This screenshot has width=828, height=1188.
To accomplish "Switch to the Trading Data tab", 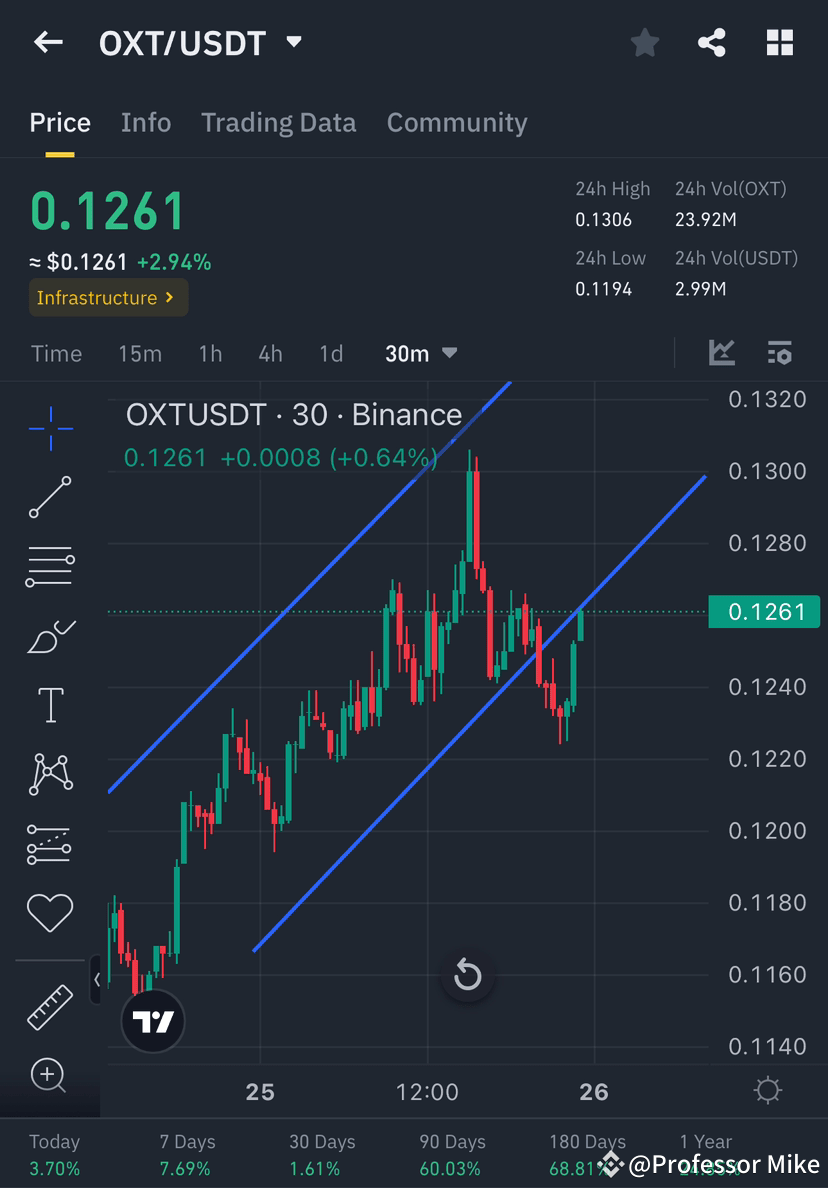I will coord(278,122).
